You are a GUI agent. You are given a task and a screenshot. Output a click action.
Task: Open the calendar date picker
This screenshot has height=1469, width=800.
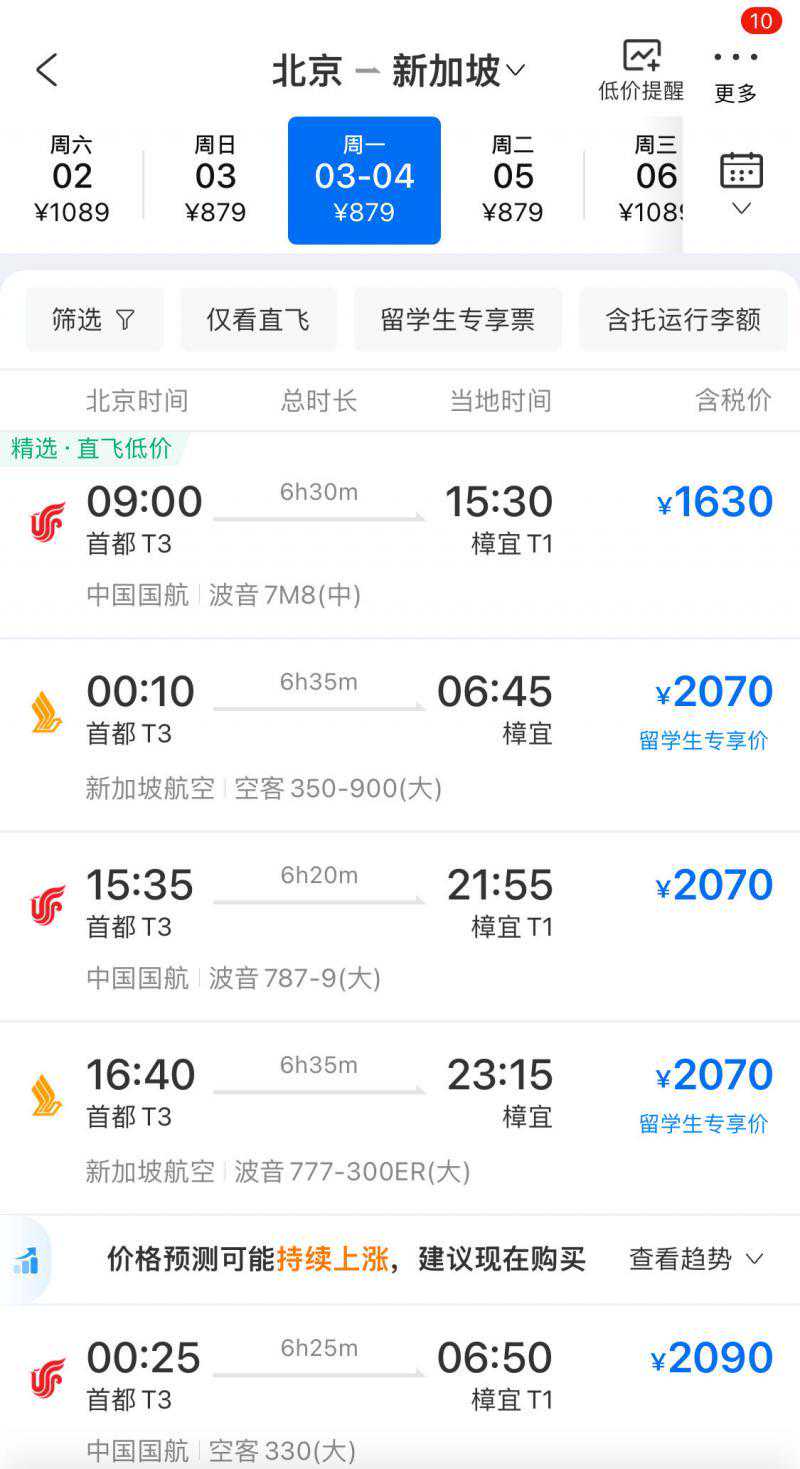coord(741,181)
